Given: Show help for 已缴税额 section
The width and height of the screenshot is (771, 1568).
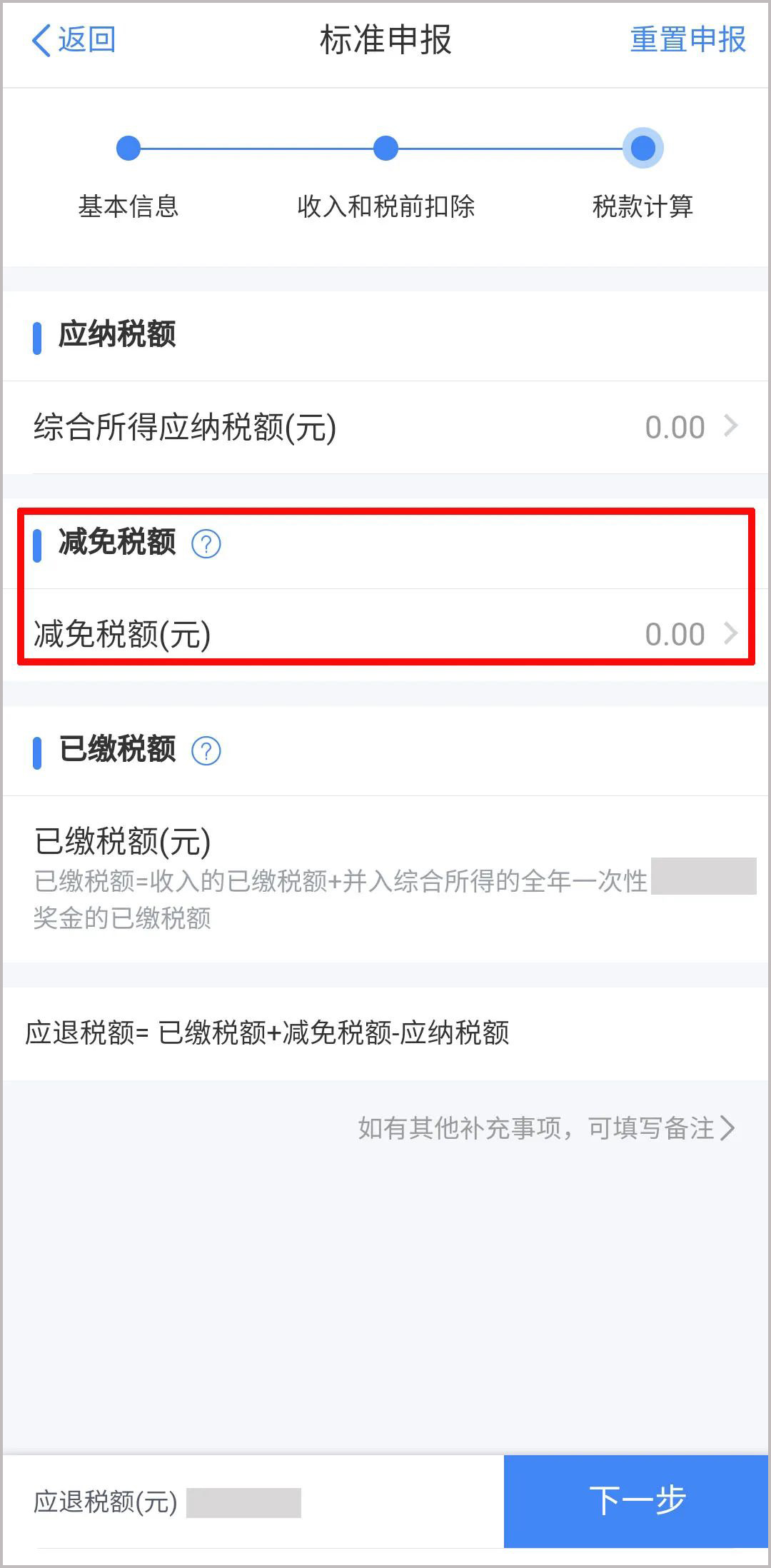Looking at the screenshot, I should pyautogui.click(x=206, y=751).
